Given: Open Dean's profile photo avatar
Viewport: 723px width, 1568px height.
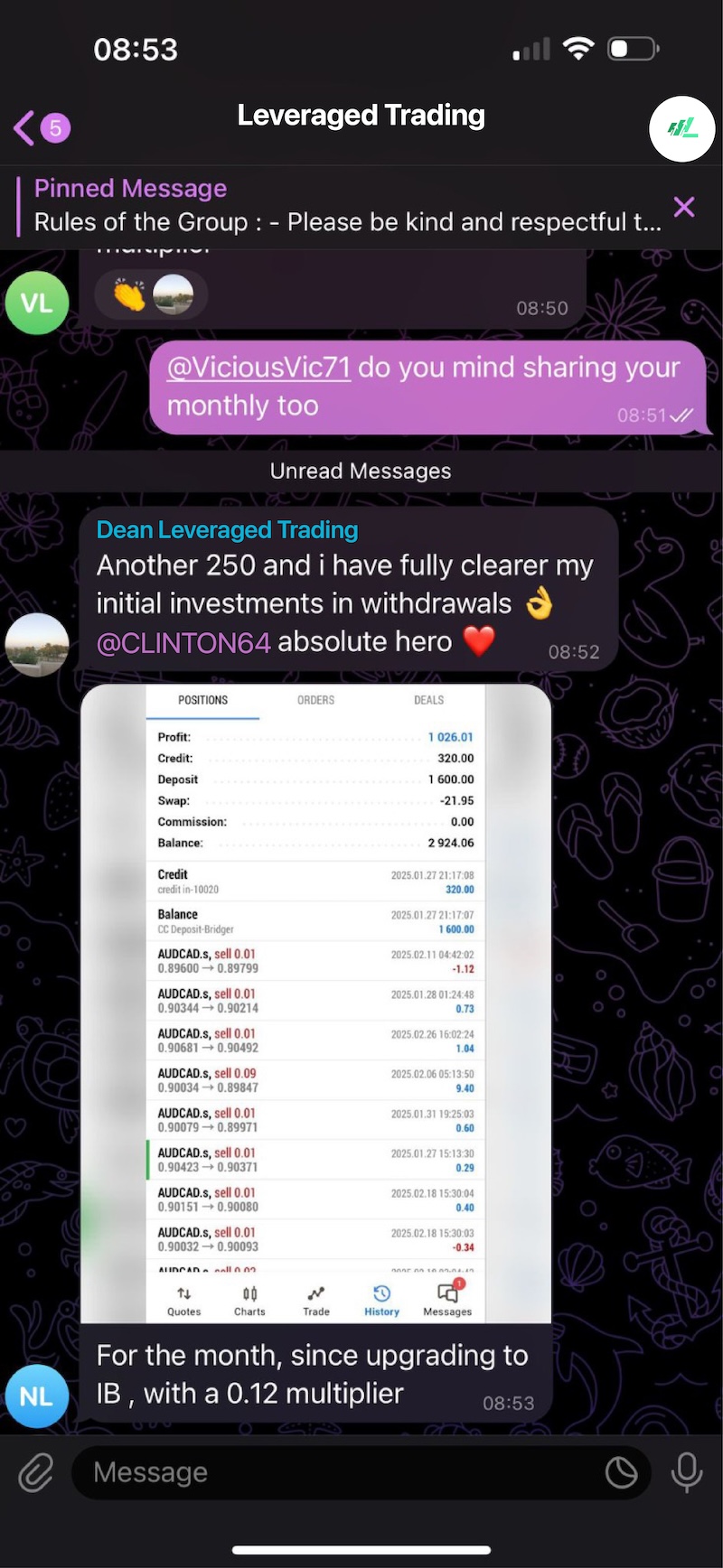Looking at the screenshot, I should pos(37,645).
